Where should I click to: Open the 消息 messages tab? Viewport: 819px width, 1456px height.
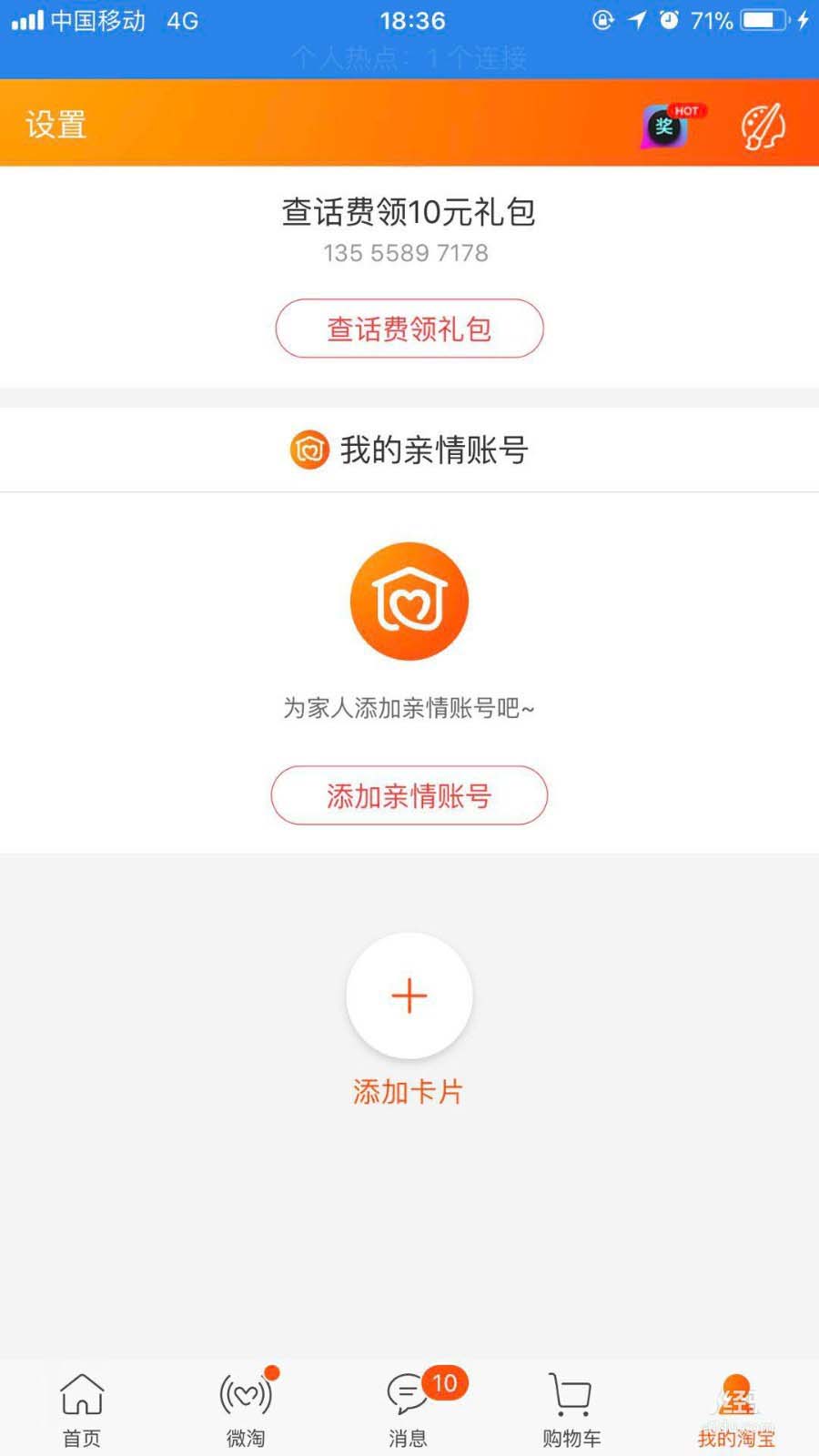(409, 1409)
